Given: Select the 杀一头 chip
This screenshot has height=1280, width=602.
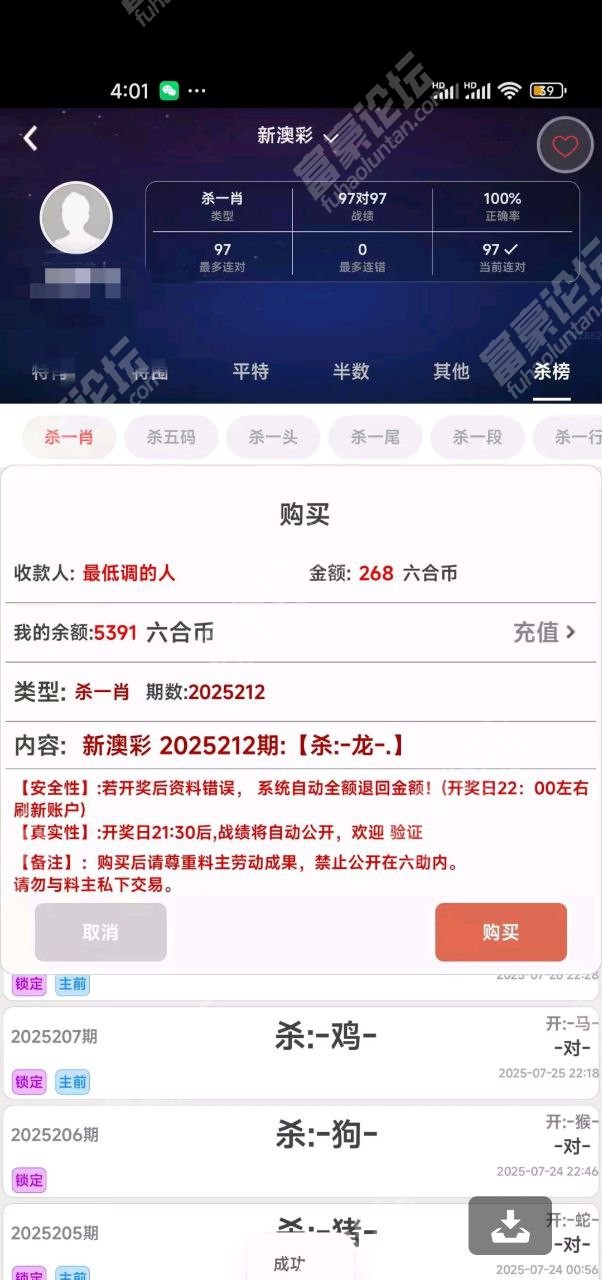Looking at the screenshot, I should [x=273, y=437].
